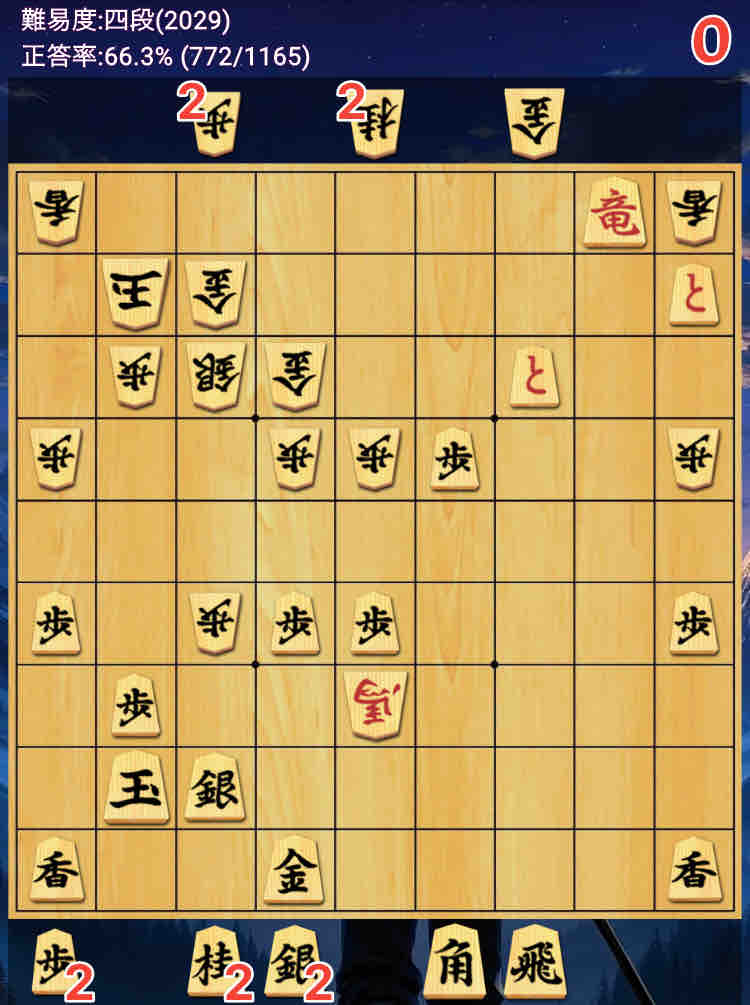
Task: Tap the opponent's red promoted bishop (馬)
Action: pyautogui.click(x=375, y=704)
